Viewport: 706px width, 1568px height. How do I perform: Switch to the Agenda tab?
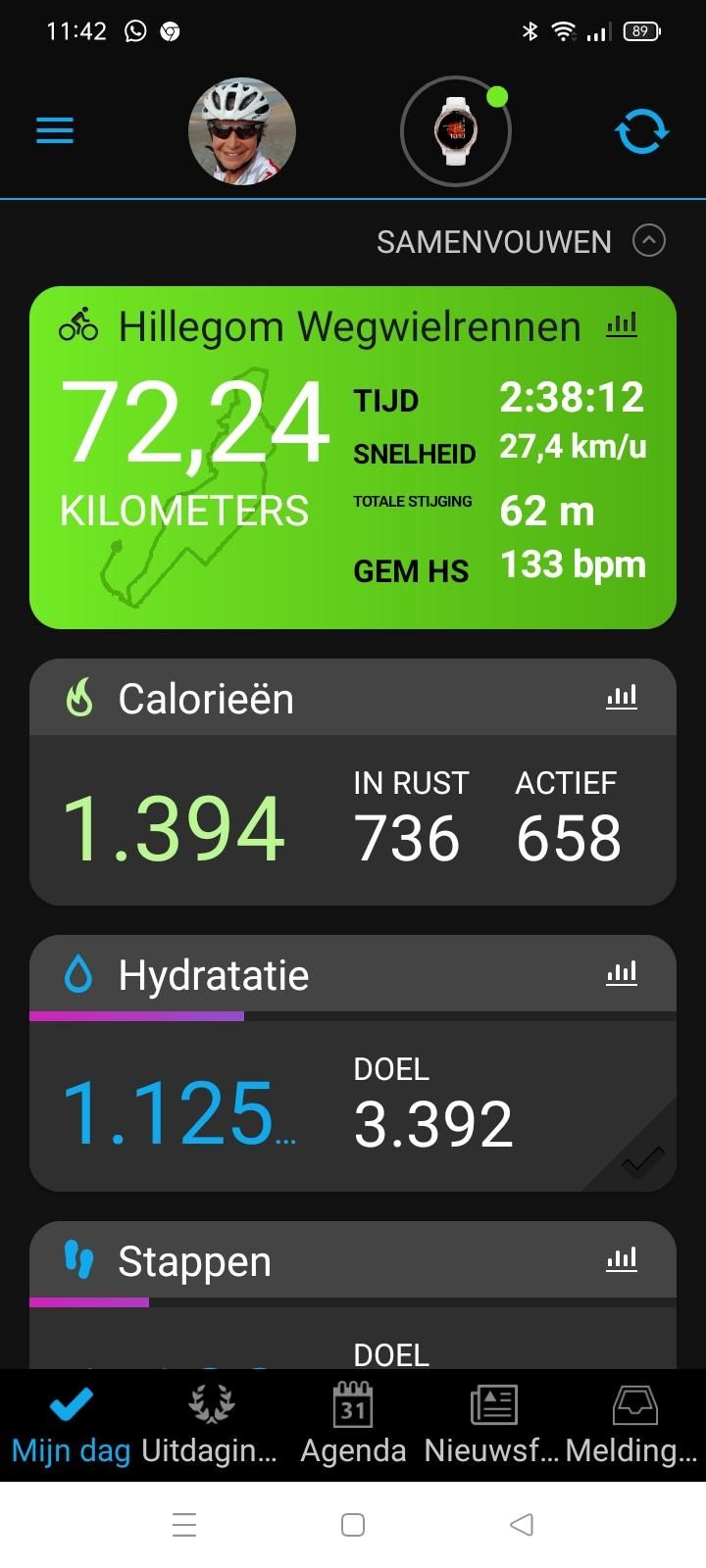click(353, 1425)
